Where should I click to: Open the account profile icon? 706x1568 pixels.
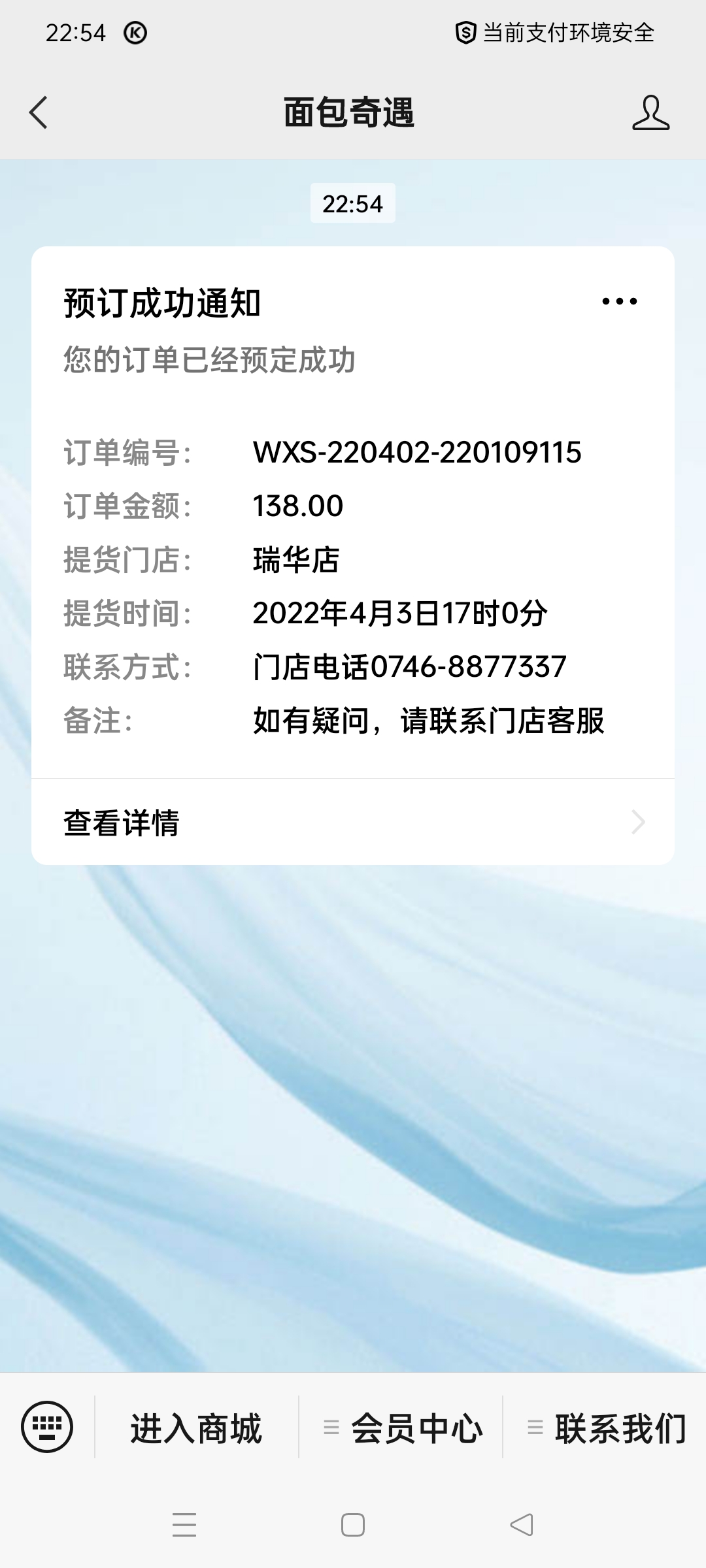click(x=650, y=112)
